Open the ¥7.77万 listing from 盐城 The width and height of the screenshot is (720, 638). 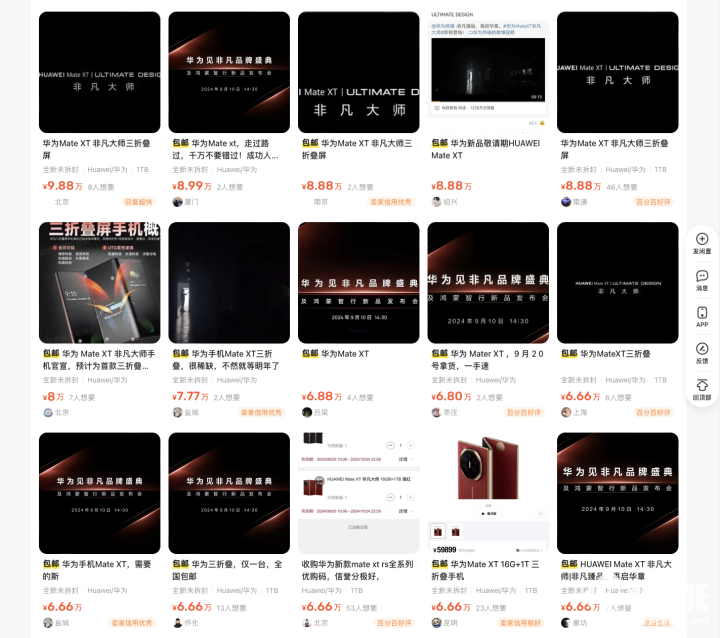(x=229, y=283)
